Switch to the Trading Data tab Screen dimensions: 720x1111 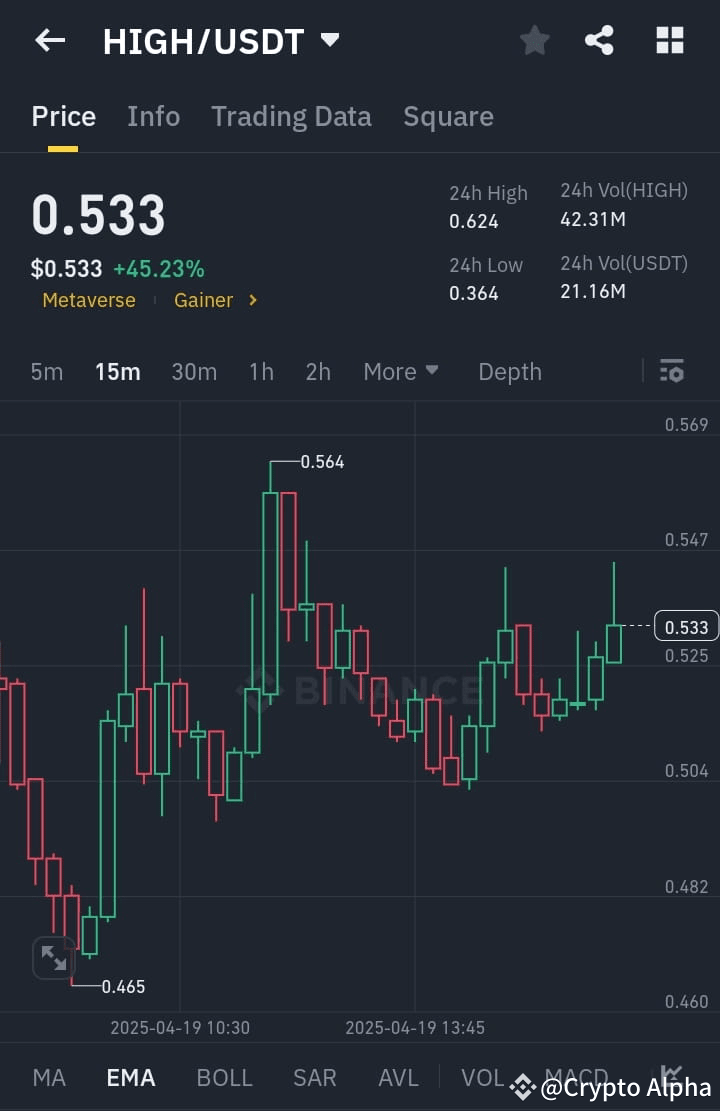(x=291, y=116)
